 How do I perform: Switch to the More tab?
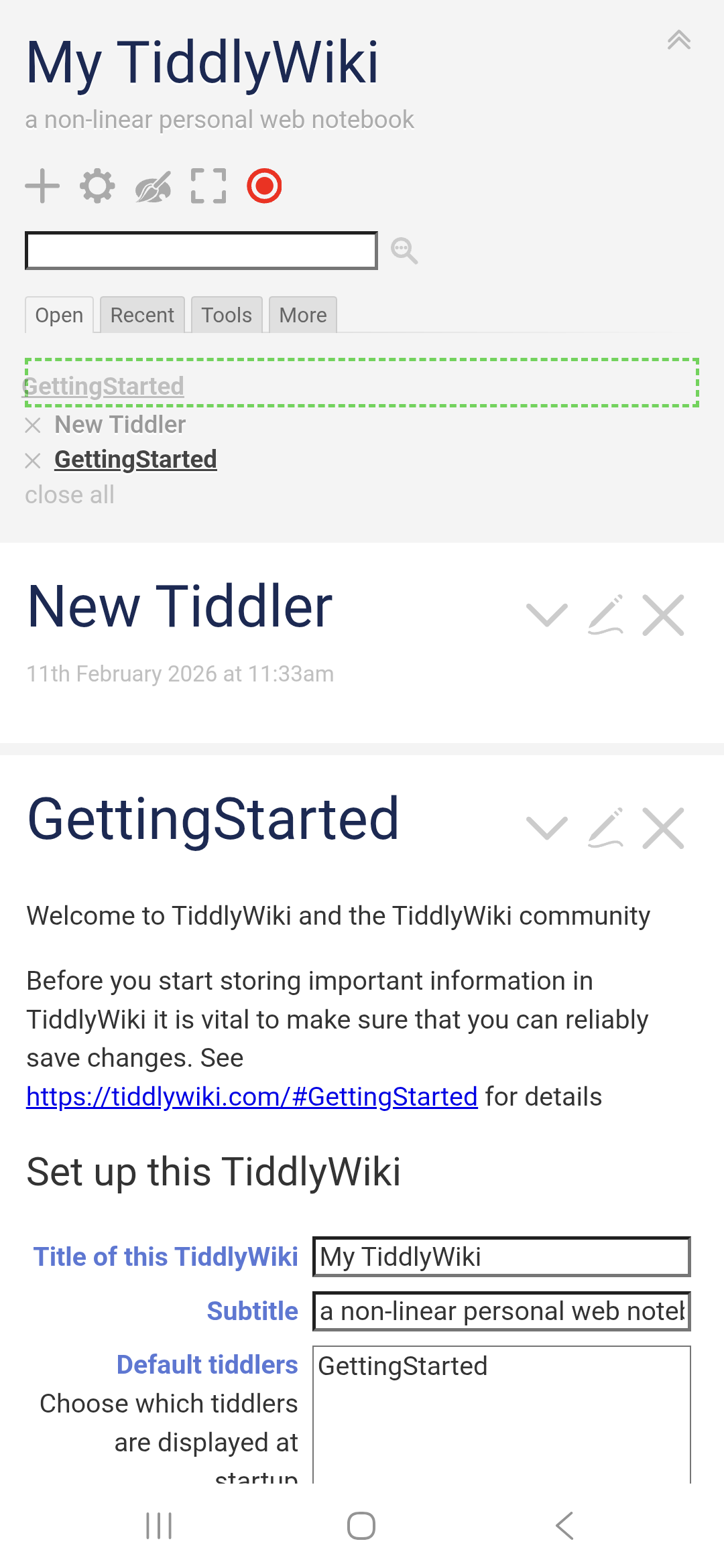[x=303, y=315]
